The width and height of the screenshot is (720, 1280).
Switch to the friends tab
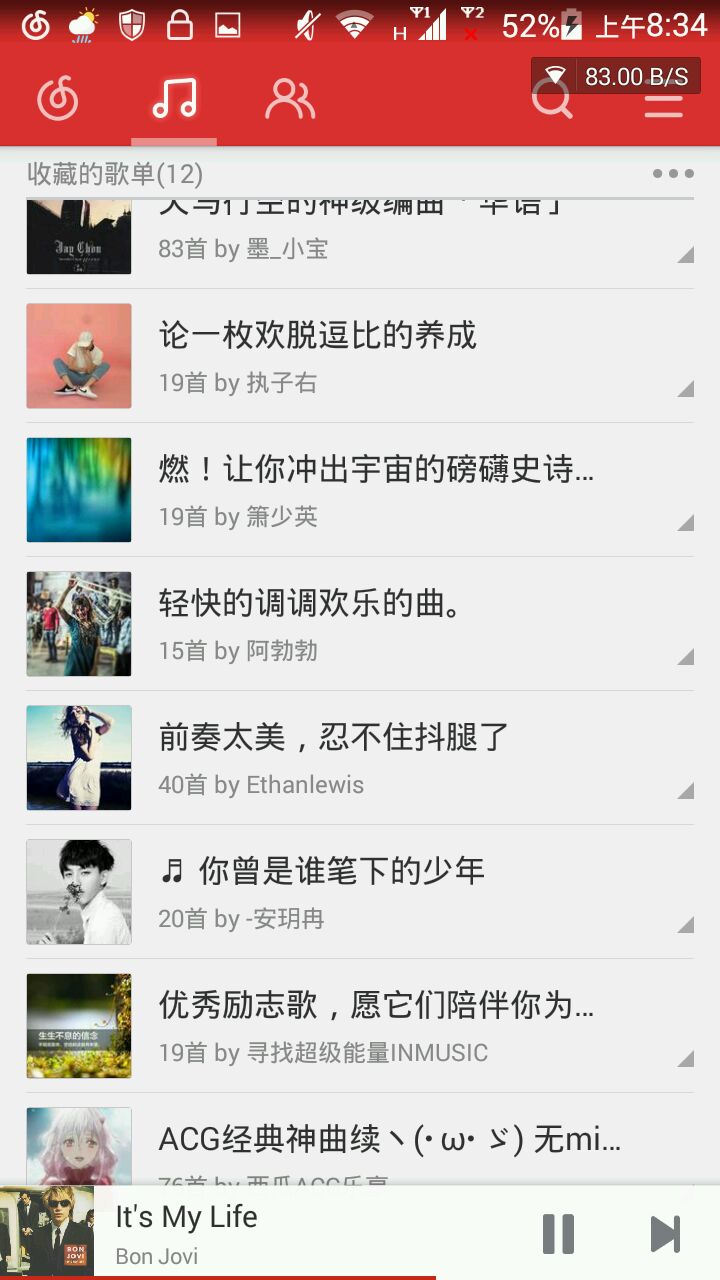[x=290, y=99]
